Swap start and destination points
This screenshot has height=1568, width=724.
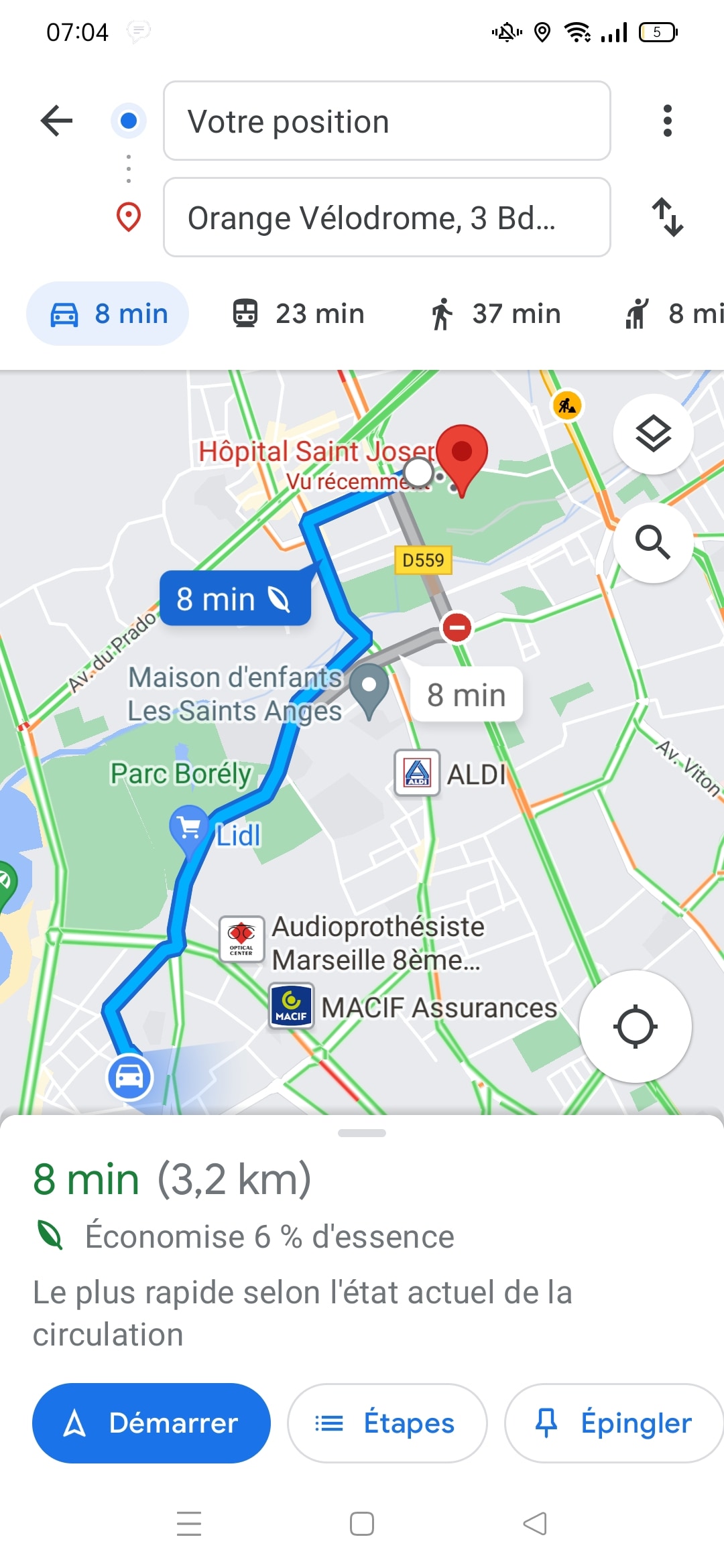668,217
